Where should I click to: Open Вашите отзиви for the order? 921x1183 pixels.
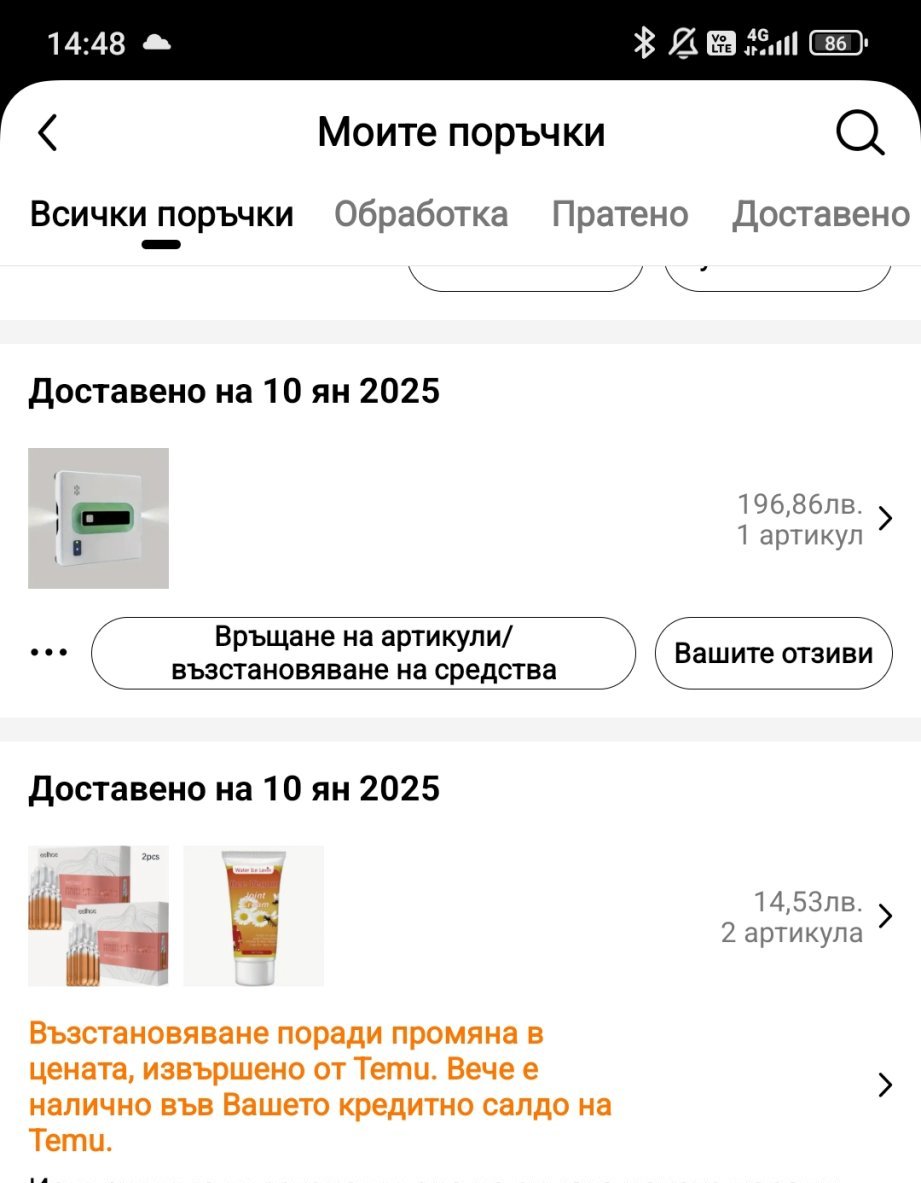point(773,653)
